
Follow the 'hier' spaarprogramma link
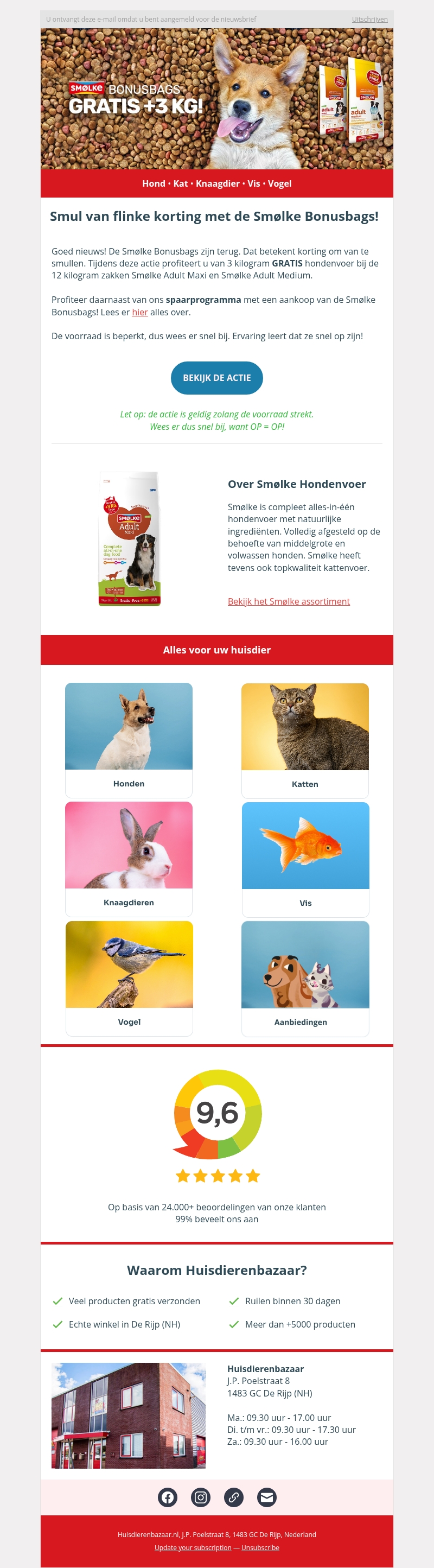pos(140,312)
